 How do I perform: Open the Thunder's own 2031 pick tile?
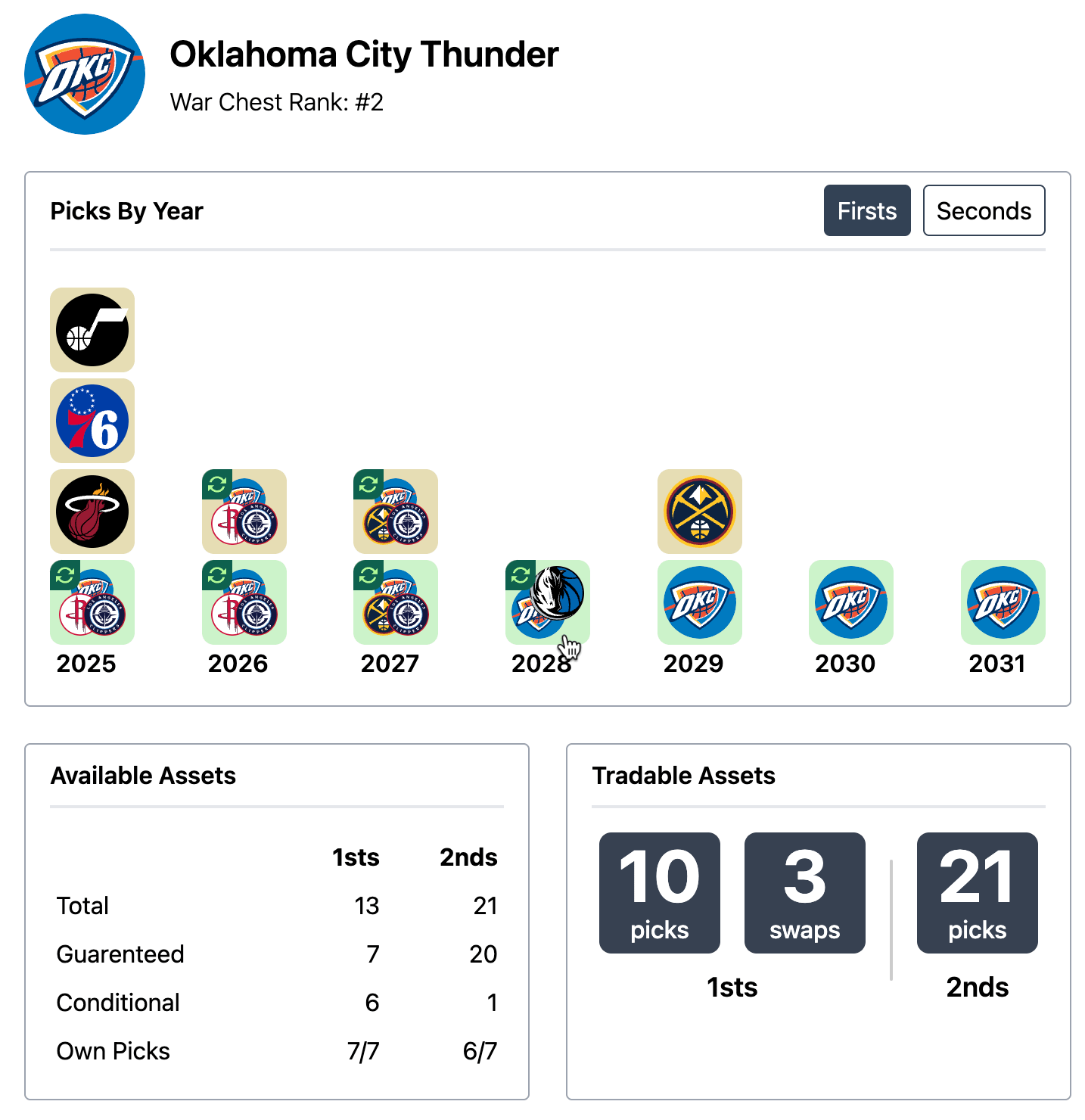coord(1003,602)
